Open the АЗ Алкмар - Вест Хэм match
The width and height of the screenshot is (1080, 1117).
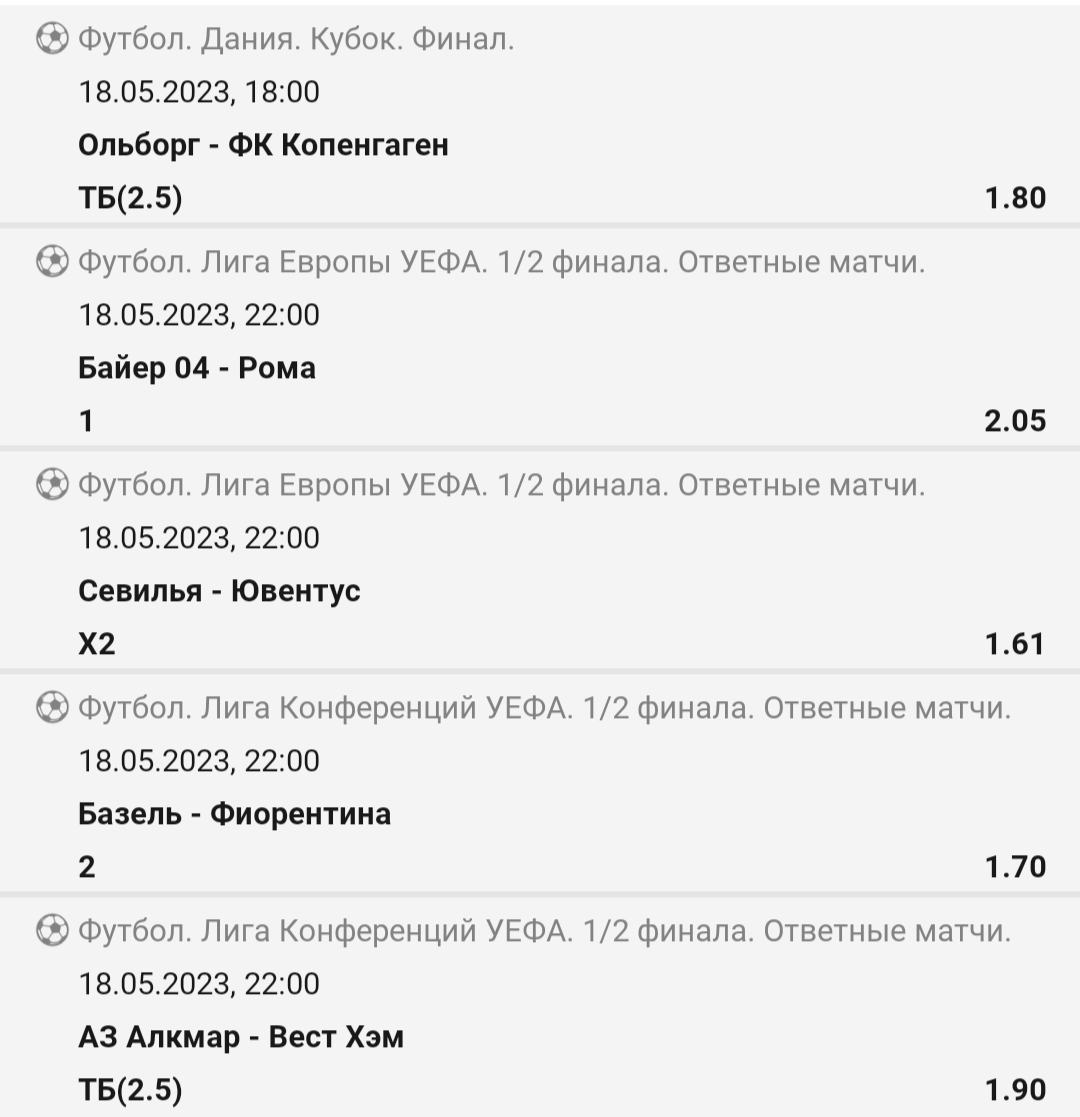tap(241, 1038)
